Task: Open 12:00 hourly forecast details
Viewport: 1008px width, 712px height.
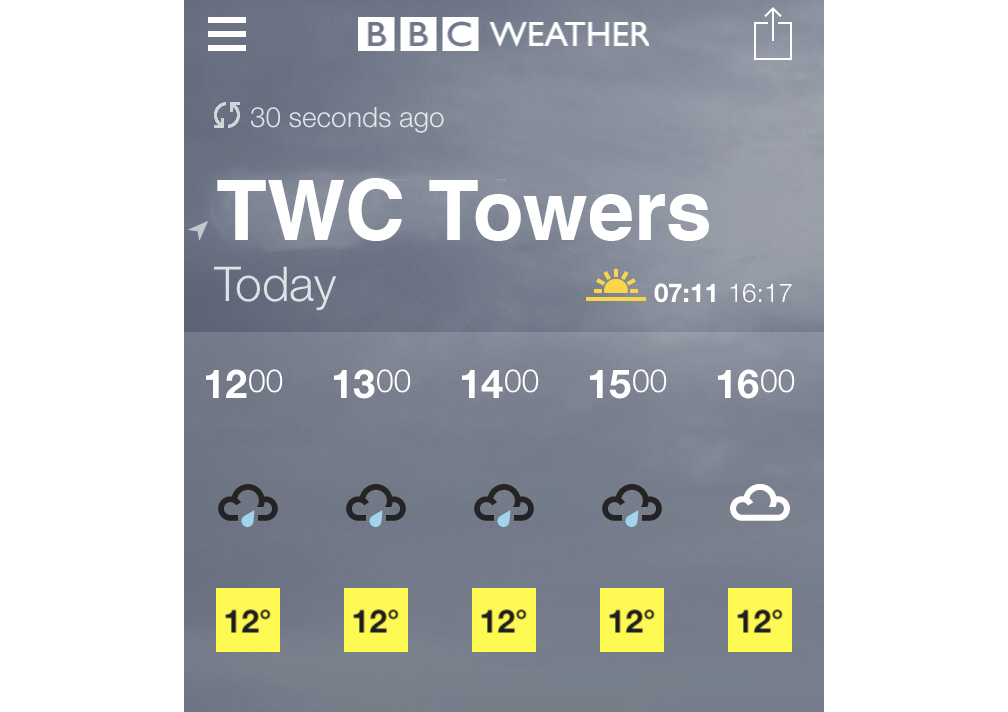Action: [x=247, y=505]
